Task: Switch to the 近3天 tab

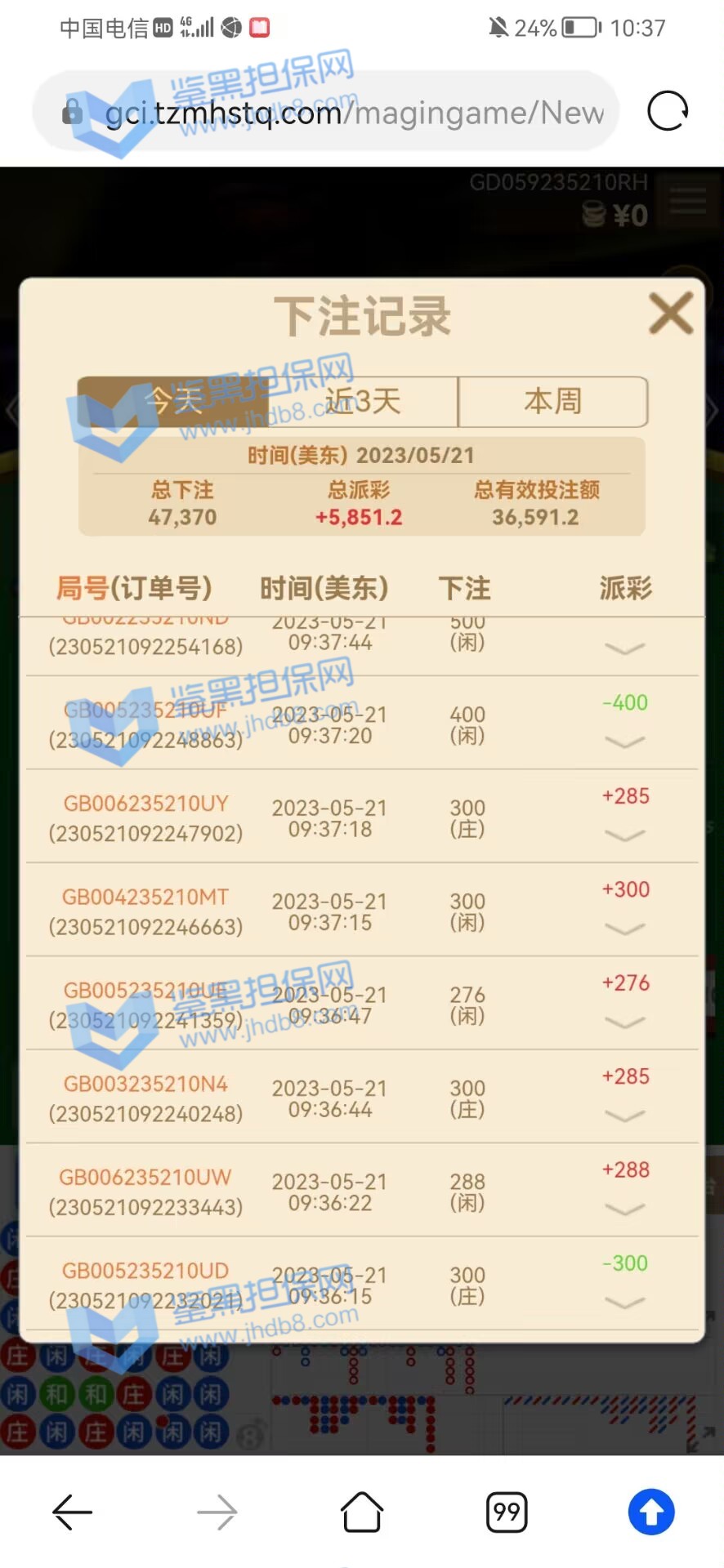Action: [363, 401]
